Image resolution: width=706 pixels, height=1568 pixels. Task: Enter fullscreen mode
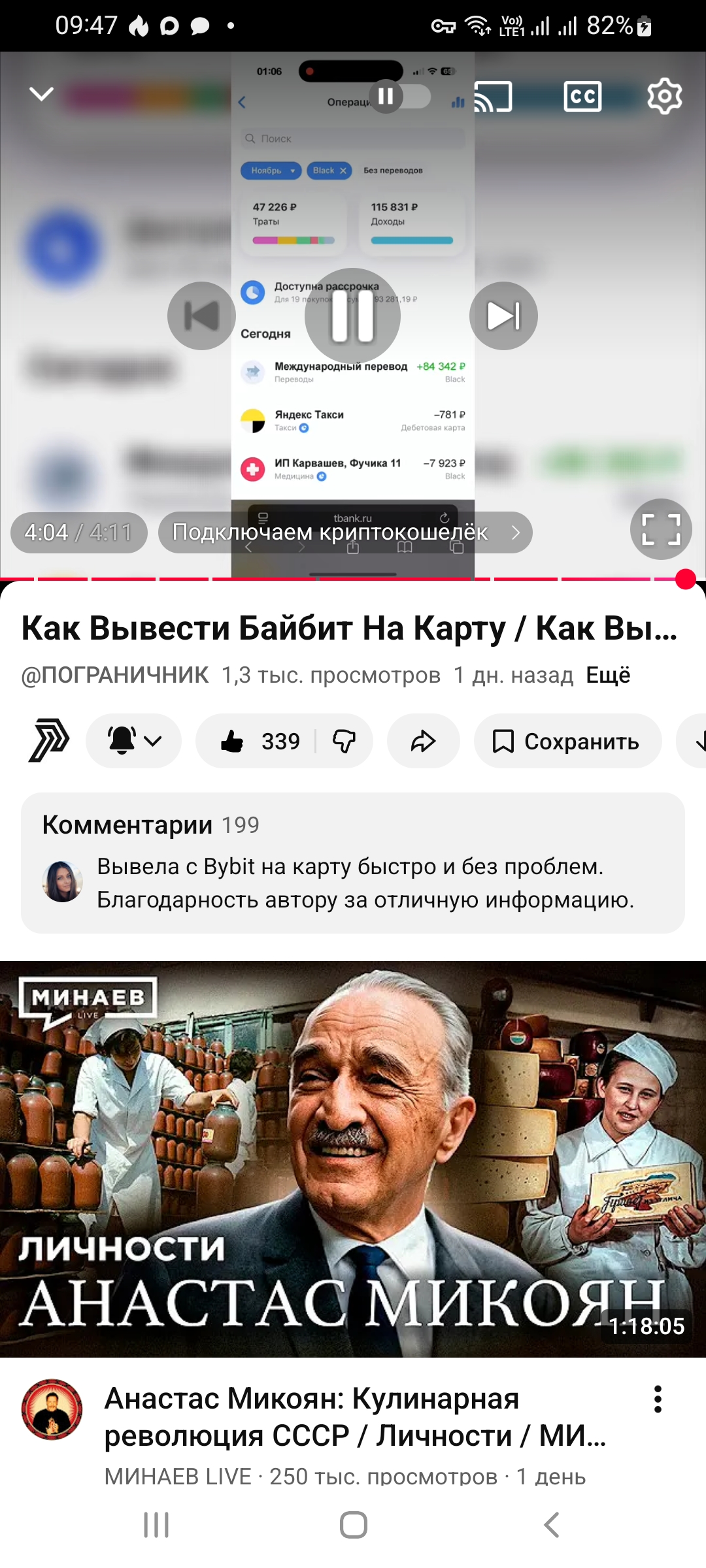point(661,529)
